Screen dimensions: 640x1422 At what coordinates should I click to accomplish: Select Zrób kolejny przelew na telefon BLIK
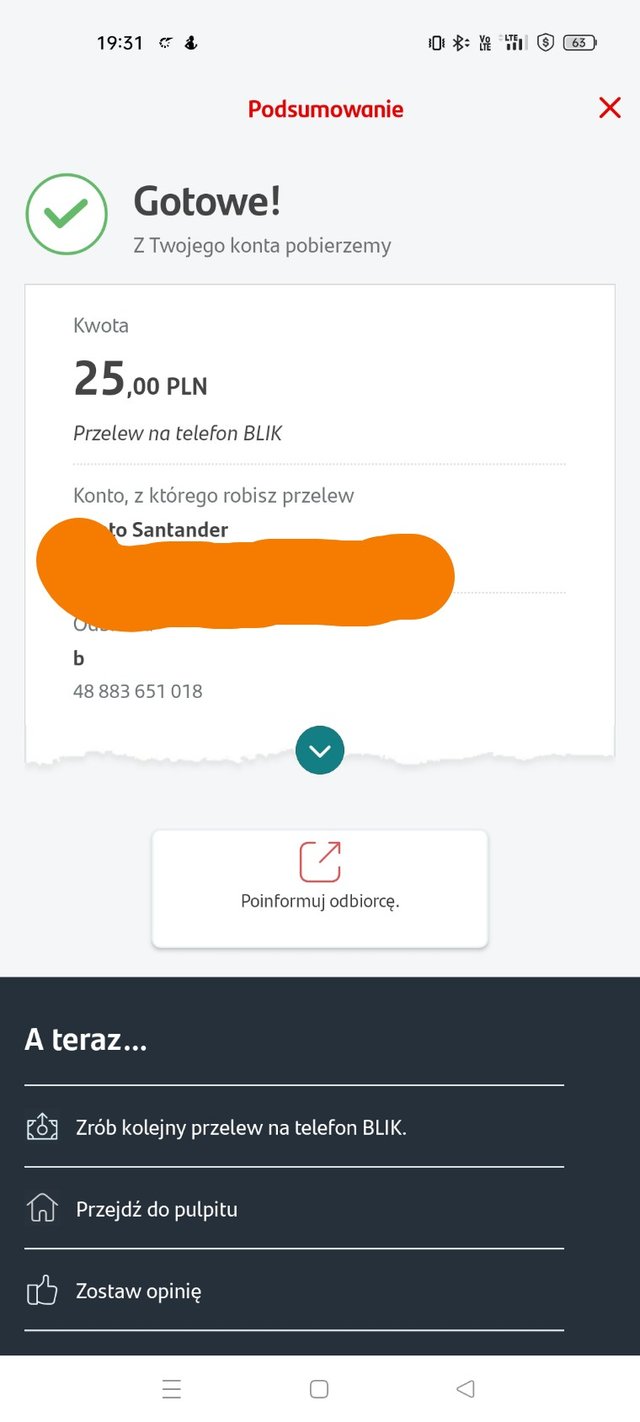point(240,1127)
